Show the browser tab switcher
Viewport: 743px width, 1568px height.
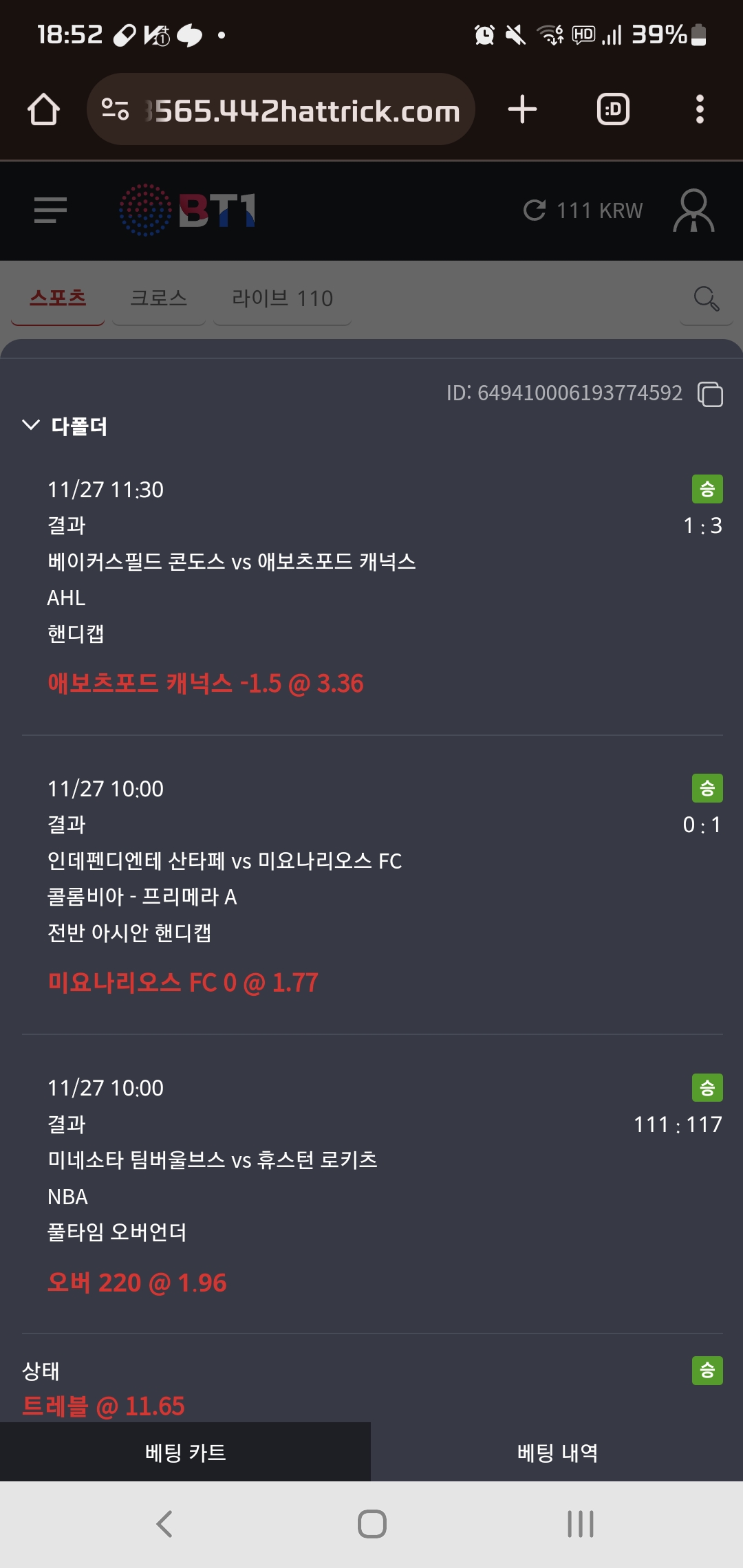613,109
